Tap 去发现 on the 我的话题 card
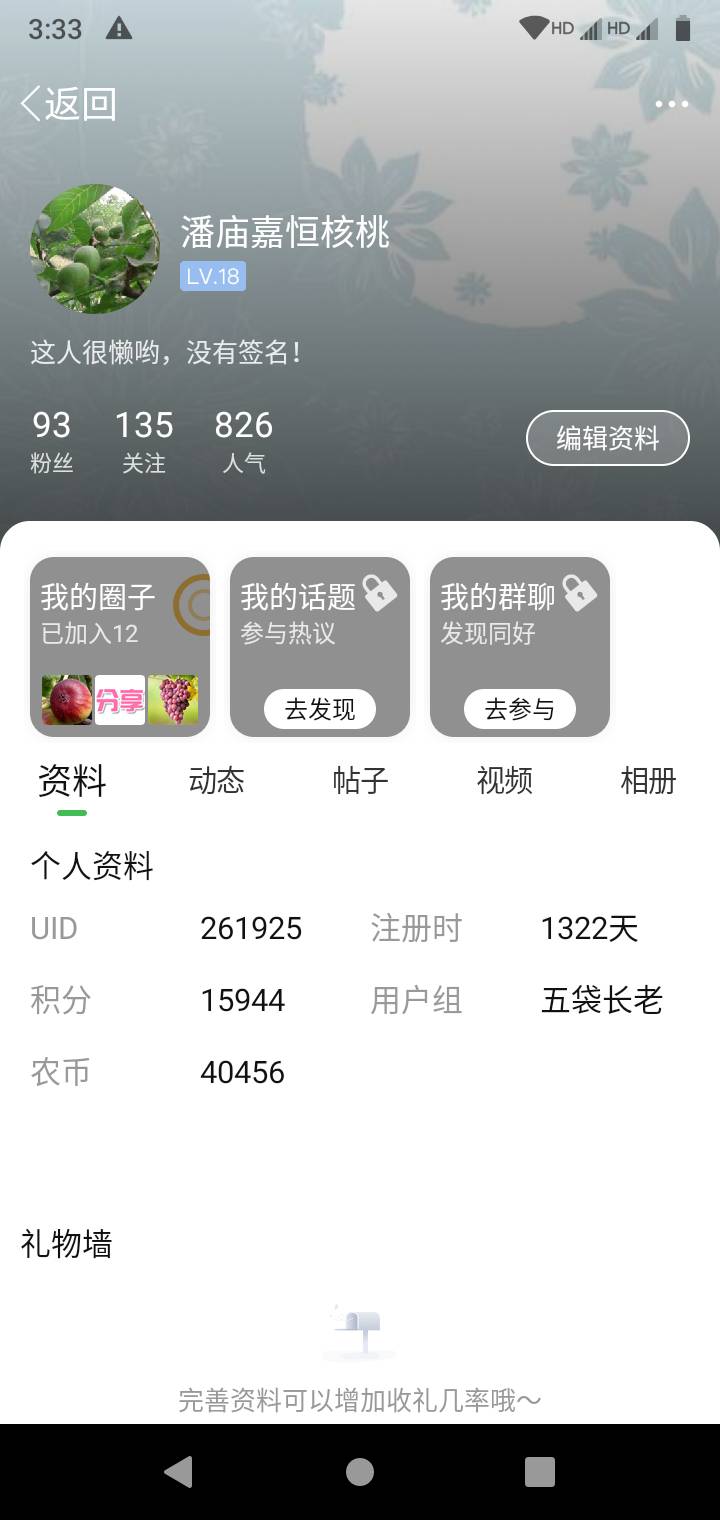Image resolution: width=720 pixels, height=1520 pixels. 320,709
